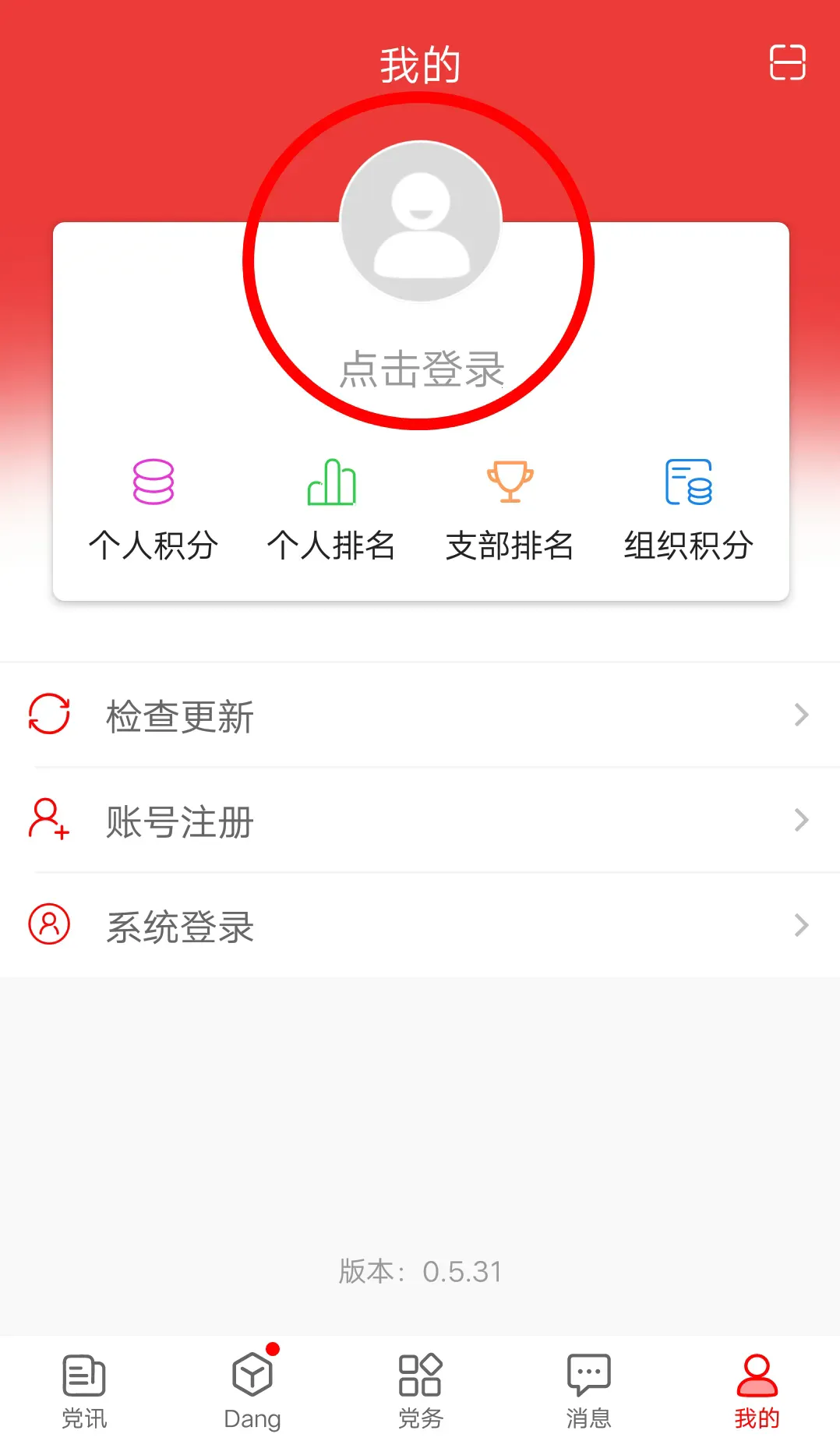840x1448 pixels.
Task: Click the 系统登录 user icon
Action: pos(48,926)
